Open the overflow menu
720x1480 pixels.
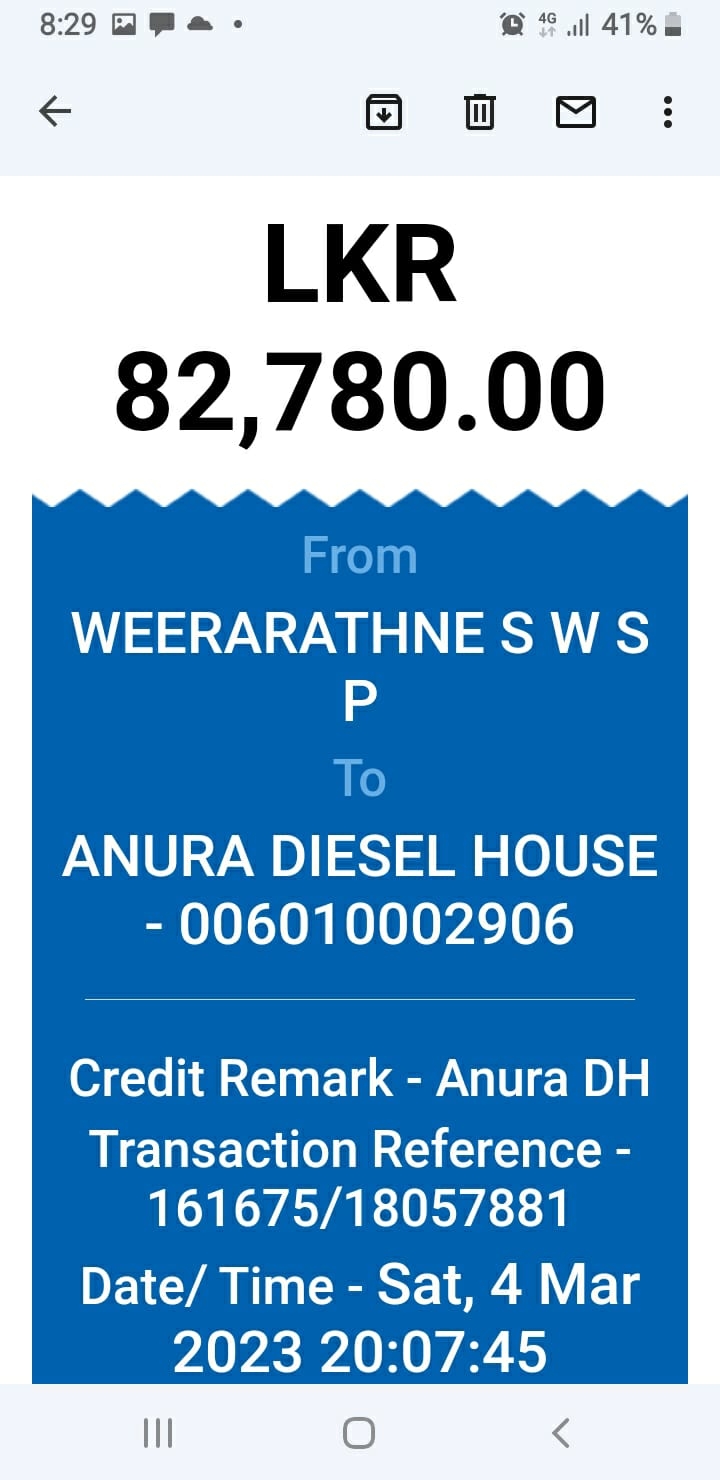[x=668, y=112]
